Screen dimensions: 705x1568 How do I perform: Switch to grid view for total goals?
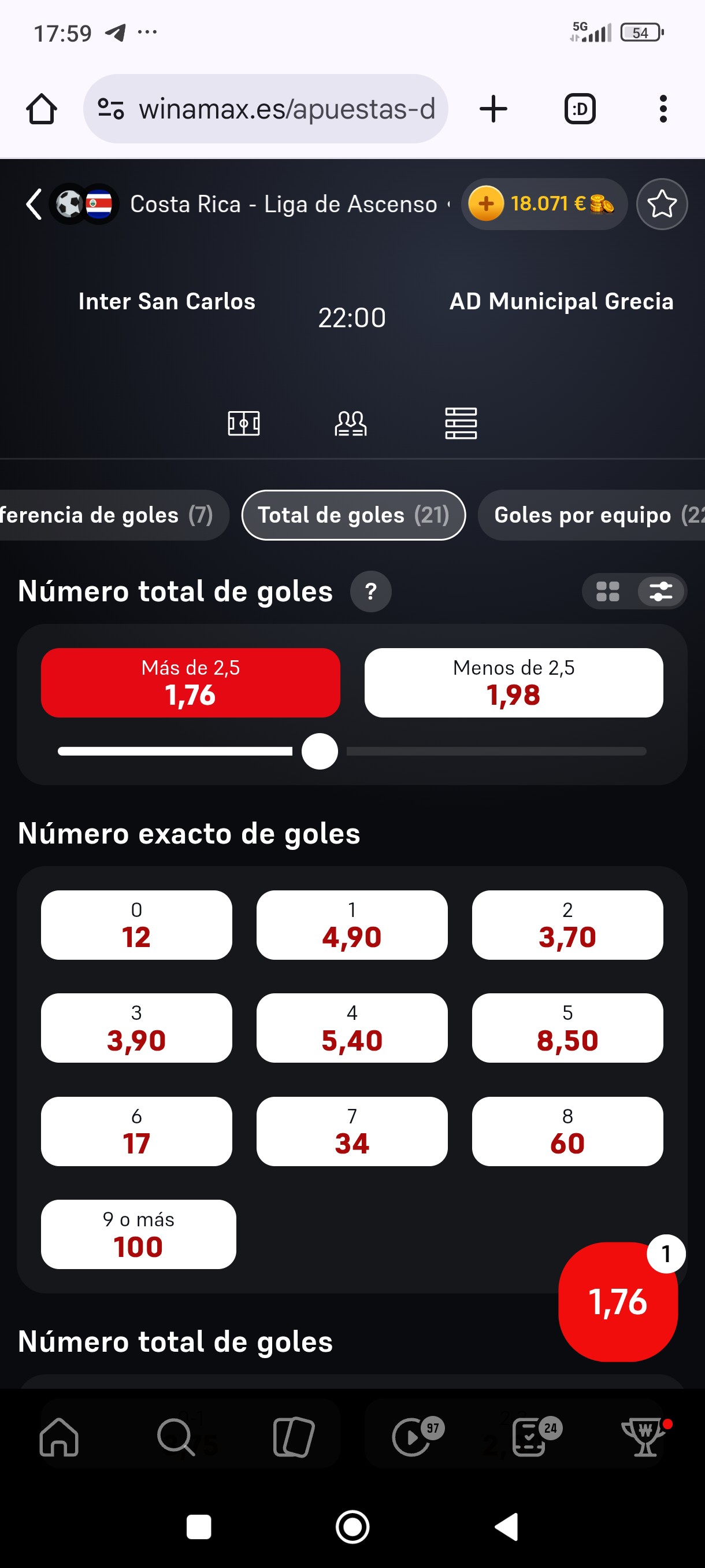click(x=607, y=591)
